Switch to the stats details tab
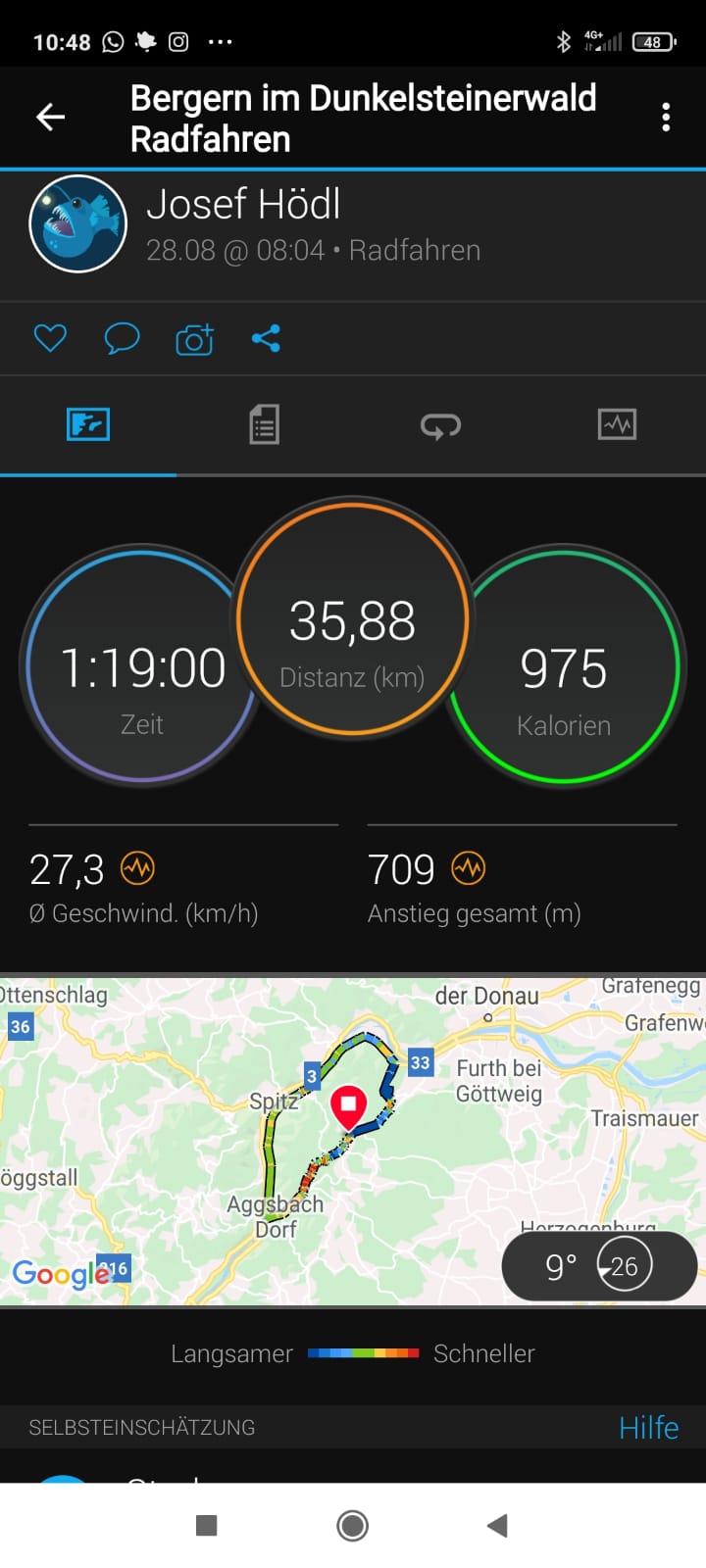Viewport: 706px width, 1568px height. pos(264,425)
